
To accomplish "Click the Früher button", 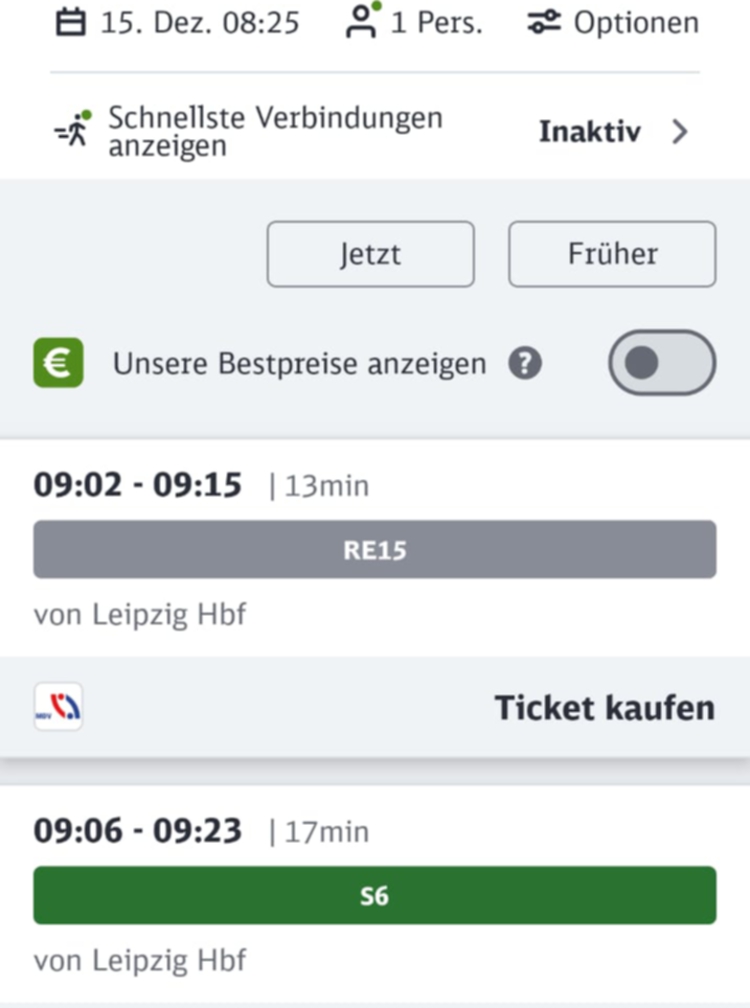I will (612, 254).
